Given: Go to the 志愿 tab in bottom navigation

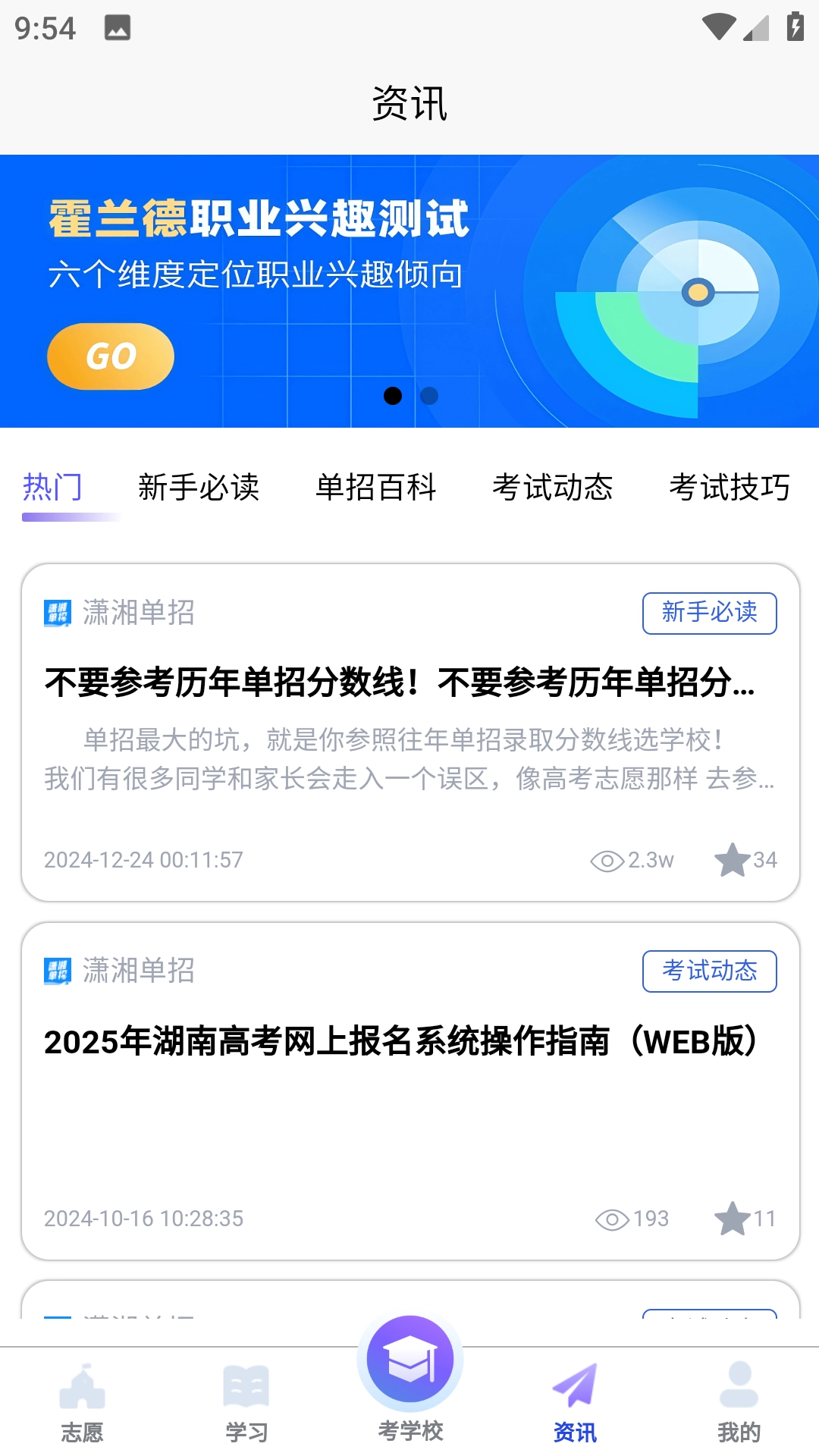Looking at the screenshot, I should (82, 1404).
